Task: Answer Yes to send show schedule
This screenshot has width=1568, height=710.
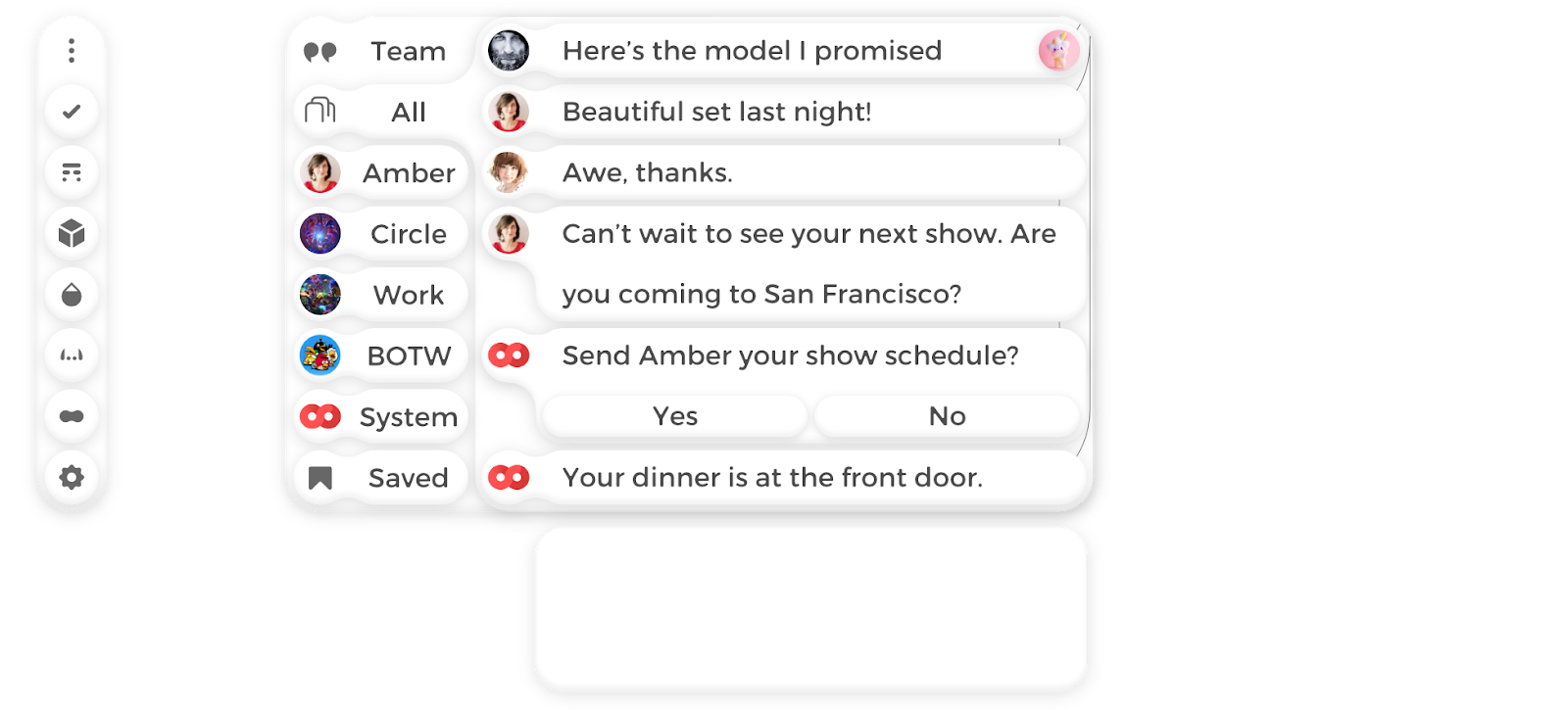Action: (675, 416)
